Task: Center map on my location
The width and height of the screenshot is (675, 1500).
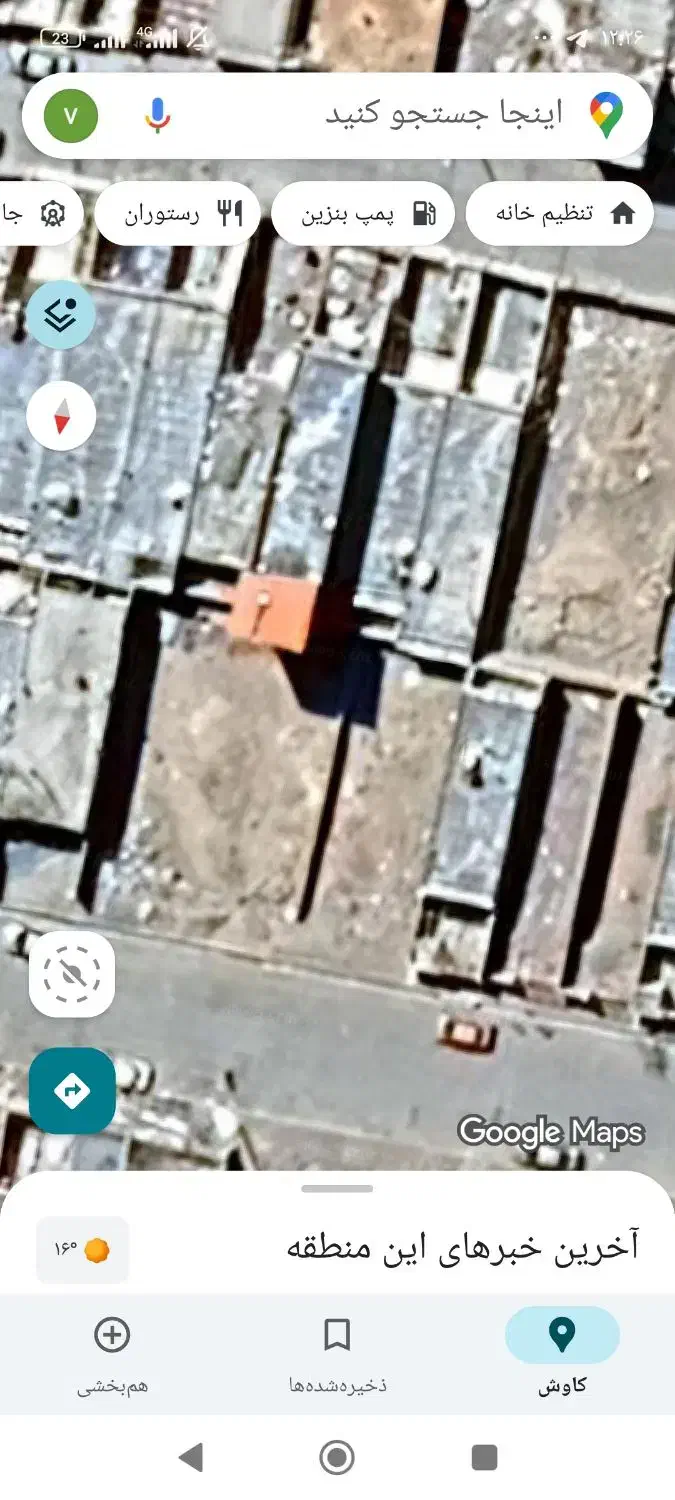Action: [x=72, y=974]
